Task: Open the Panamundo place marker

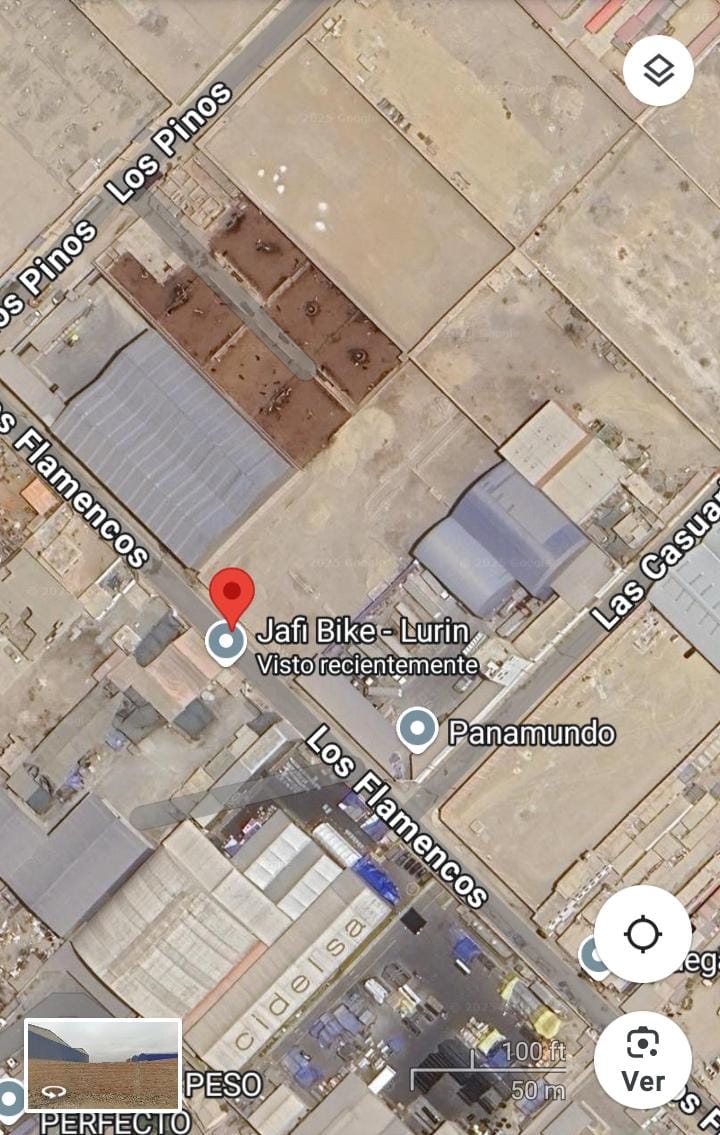Action: click(417, 730)
